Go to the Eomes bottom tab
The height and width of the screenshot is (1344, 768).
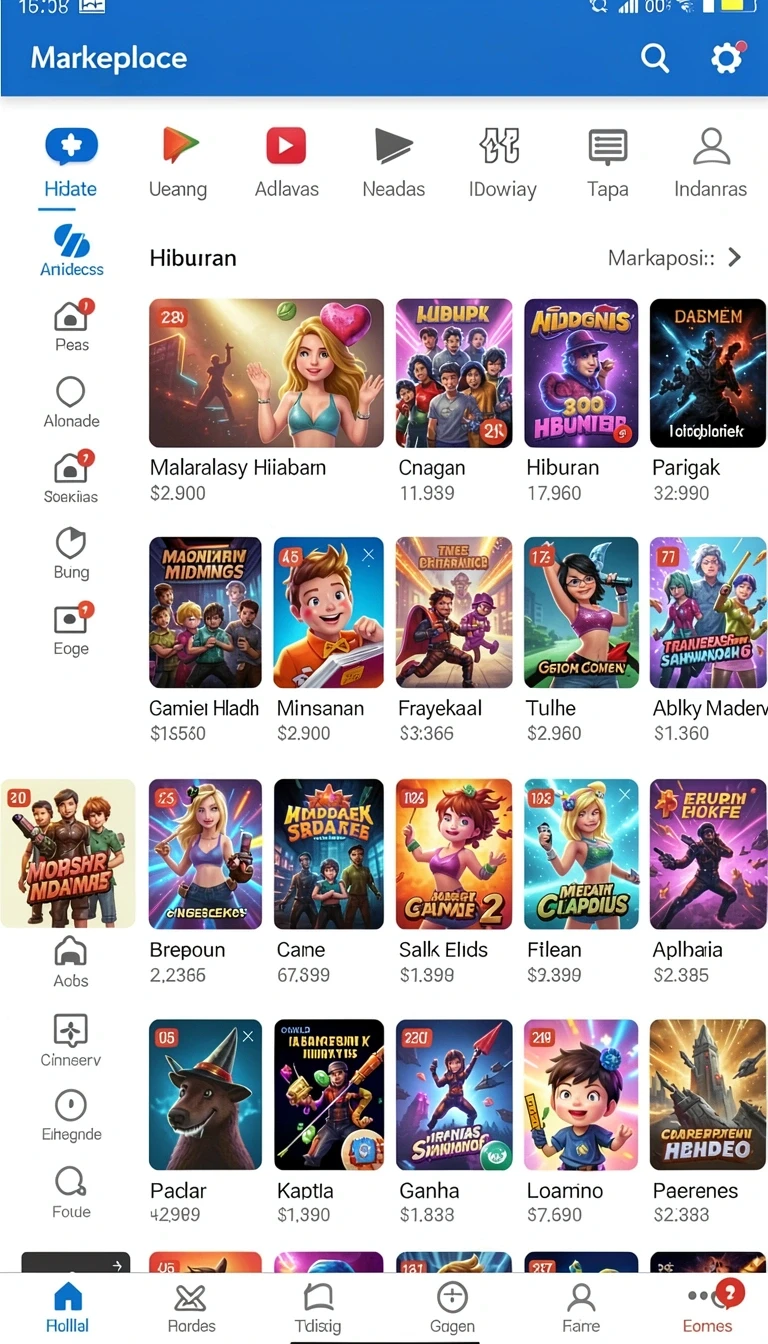(x=708, y=1308)
